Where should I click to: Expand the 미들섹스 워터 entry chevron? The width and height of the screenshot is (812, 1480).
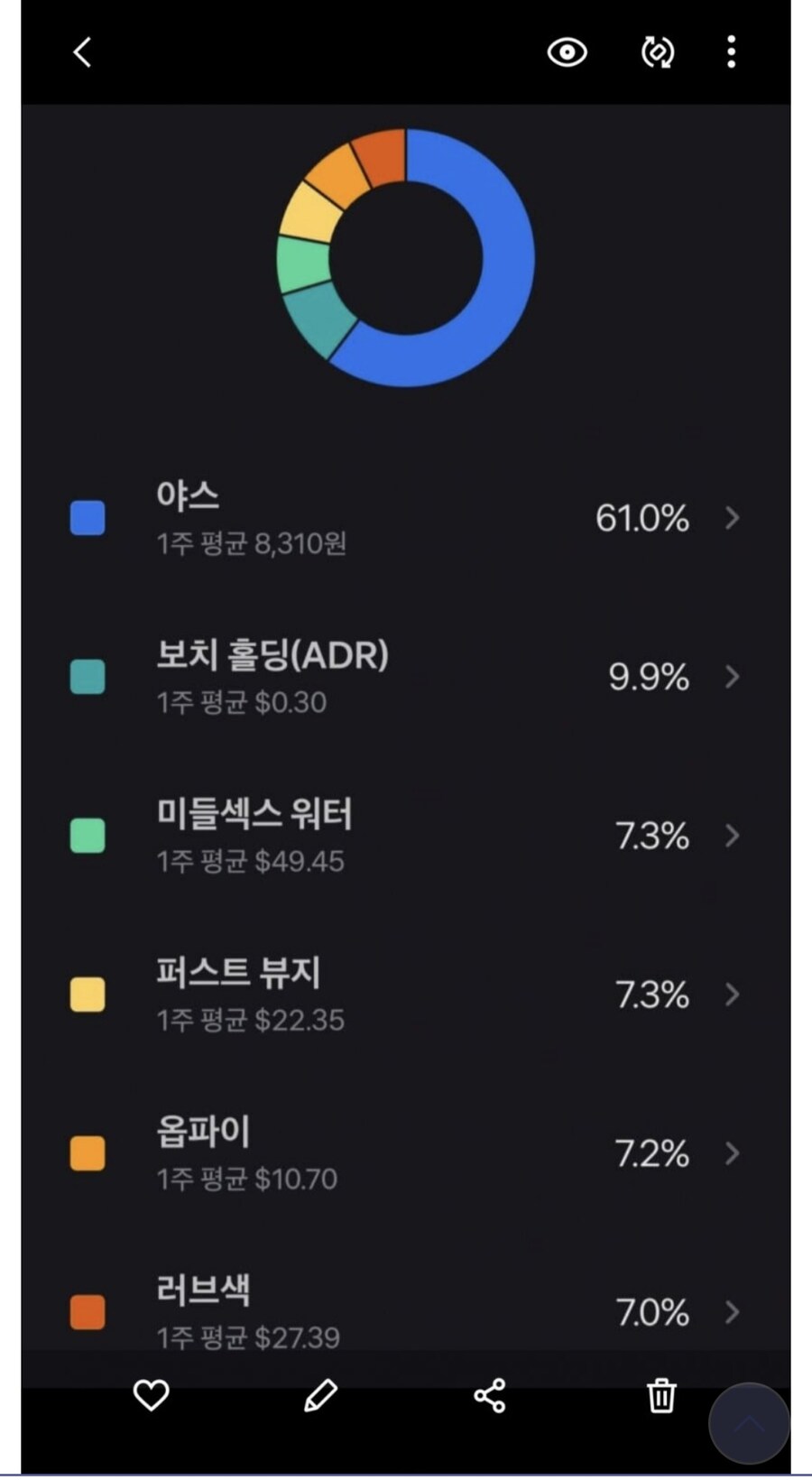pyautogui.click(x=731, y=837)
